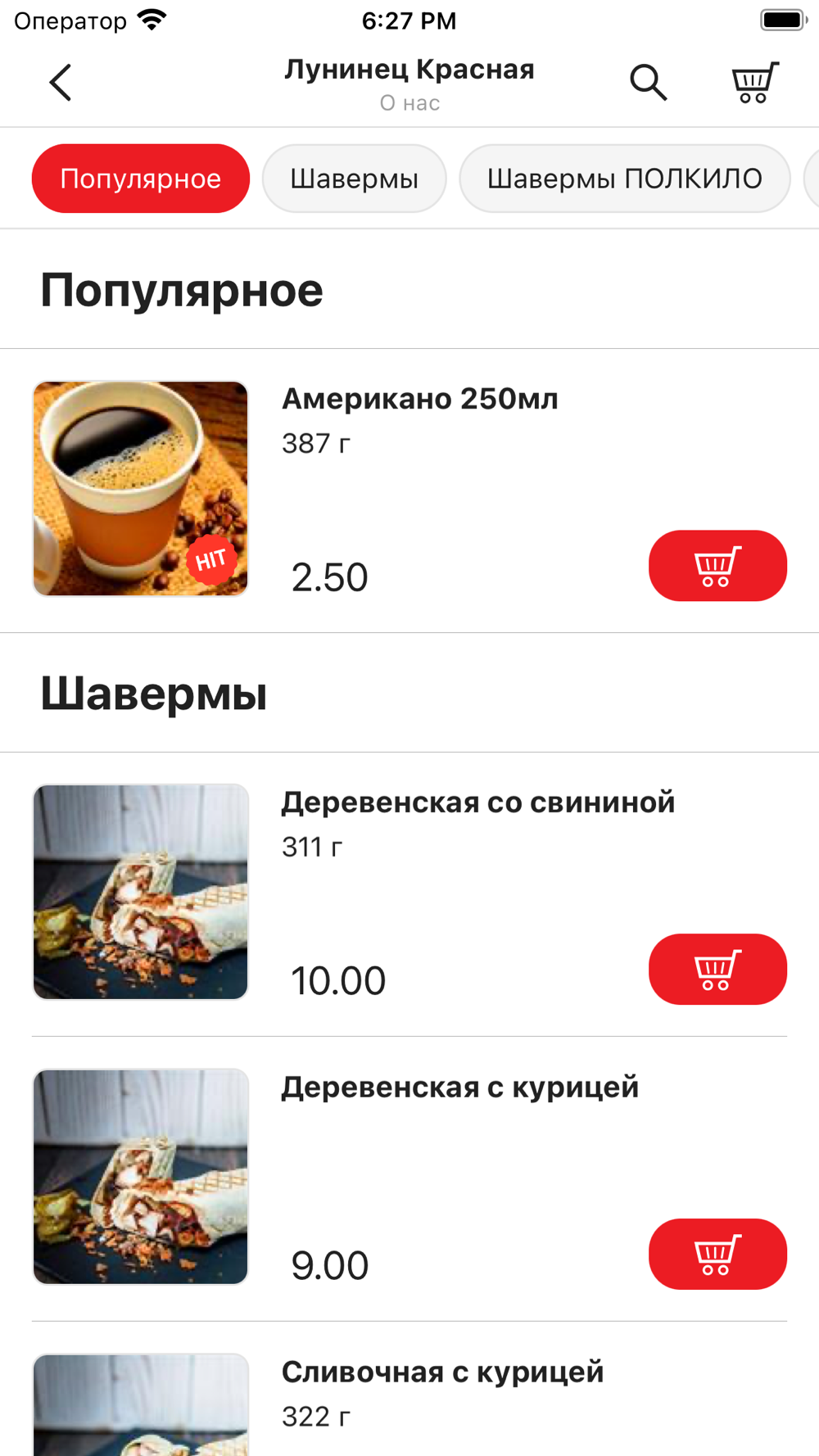
Task: Add Деревенская со свининой to cart
Action: click(717, 970)
